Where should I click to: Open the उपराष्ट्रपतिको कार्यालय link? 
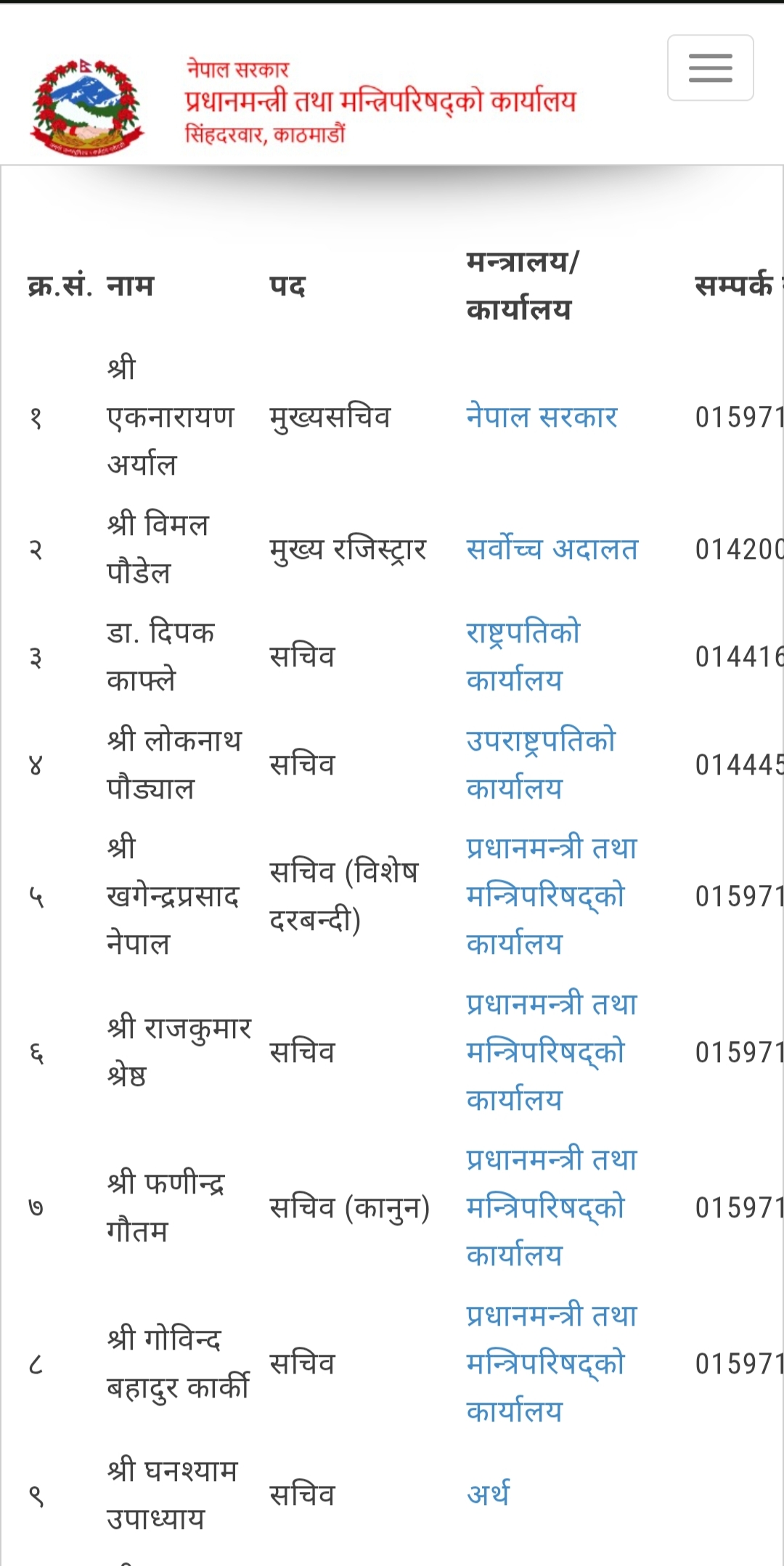(540, 764)
